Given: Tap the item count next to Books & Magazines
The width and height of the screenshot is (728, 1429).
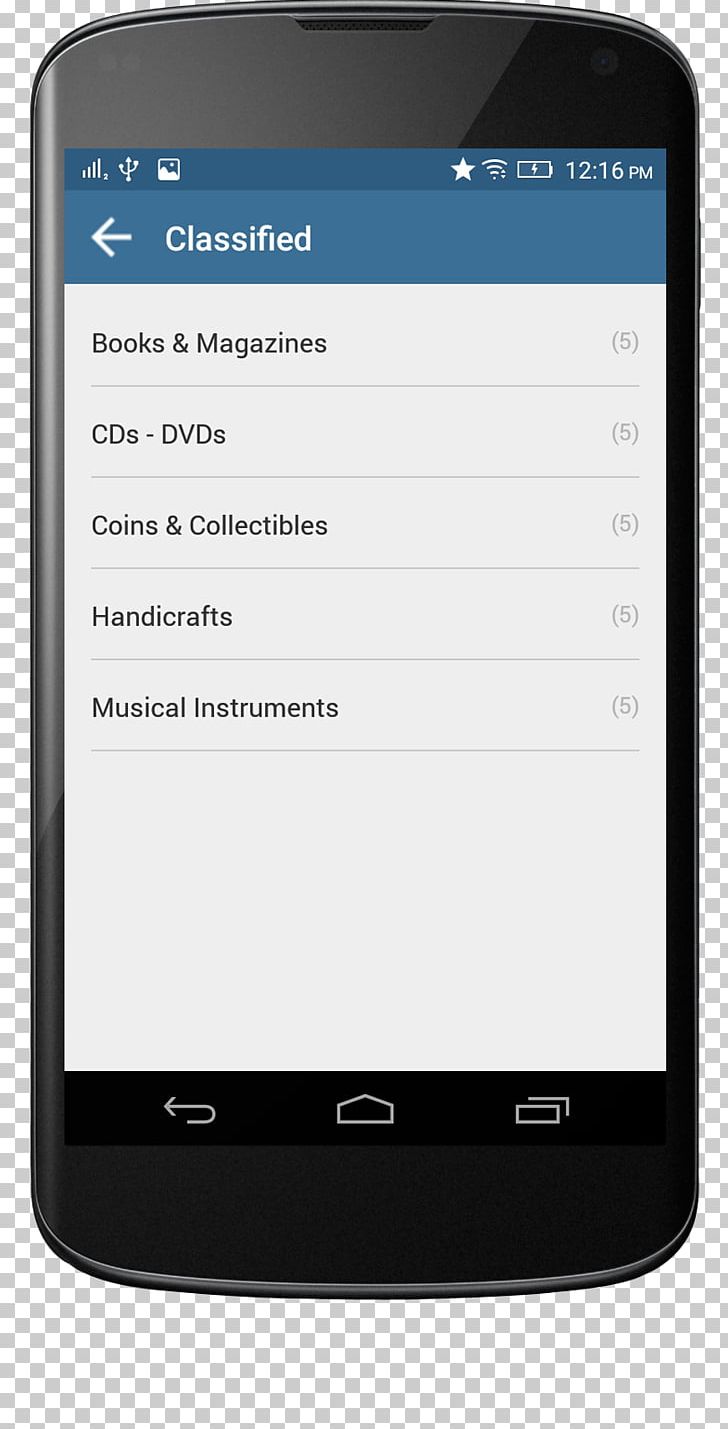Looking at the screenshot, I should (x=625, y=341).
